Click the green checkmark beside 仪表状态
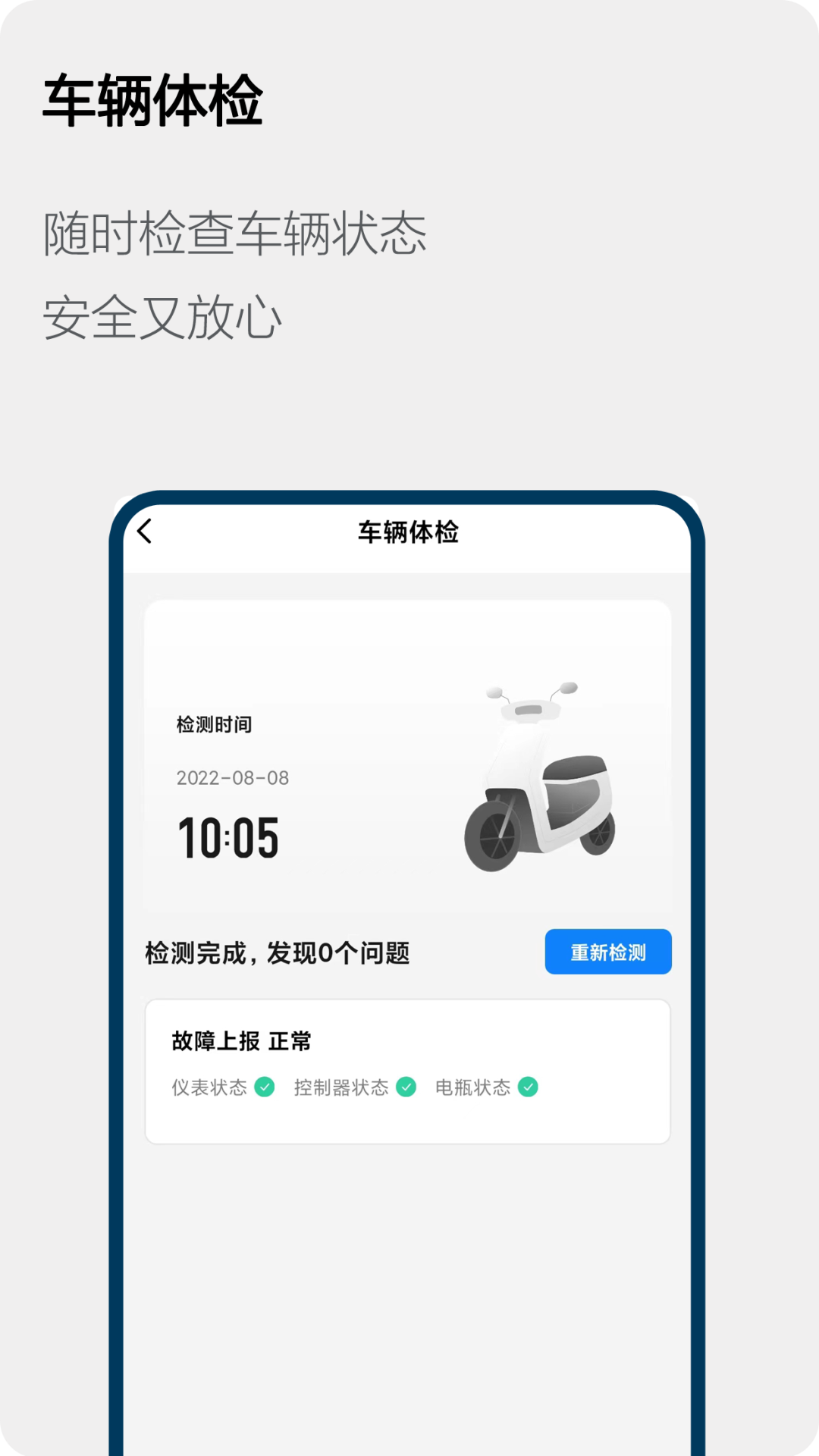 coord(265,1087)
